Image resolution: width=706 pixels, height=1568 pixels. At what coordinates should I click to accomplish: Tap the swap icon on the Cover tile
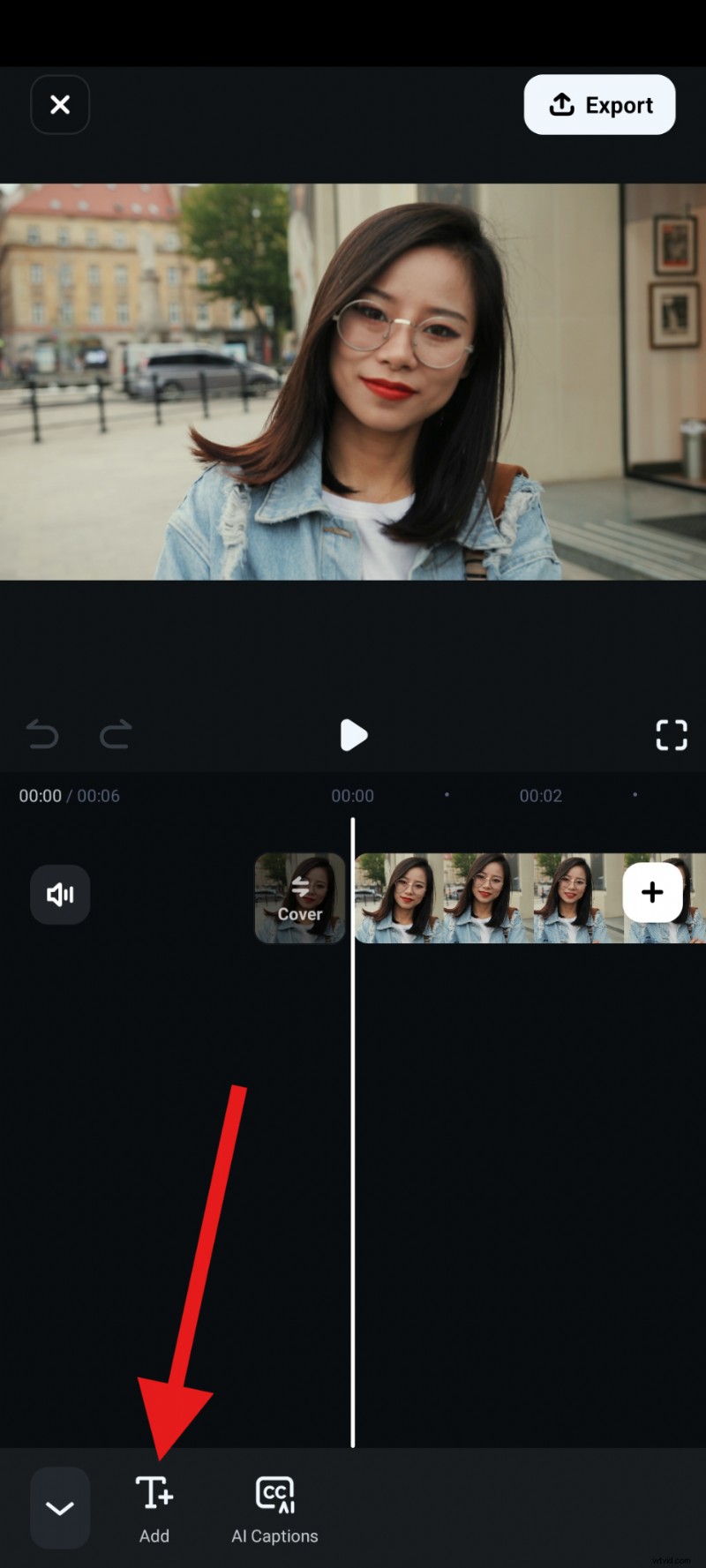[x=299, y=885]
